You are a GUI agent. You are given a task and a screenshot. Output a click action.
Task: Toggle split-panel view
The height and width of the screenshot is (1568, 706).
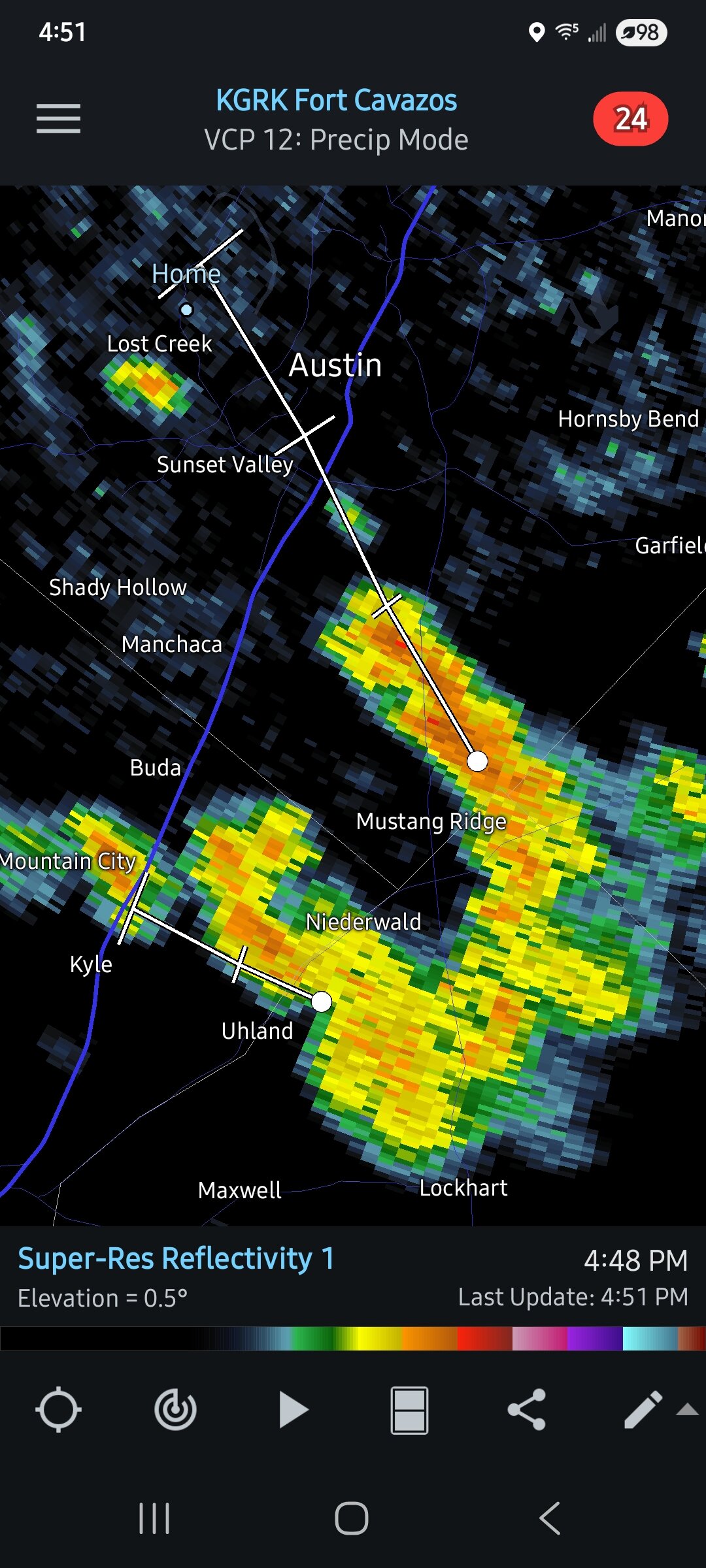coord(409,1410)
